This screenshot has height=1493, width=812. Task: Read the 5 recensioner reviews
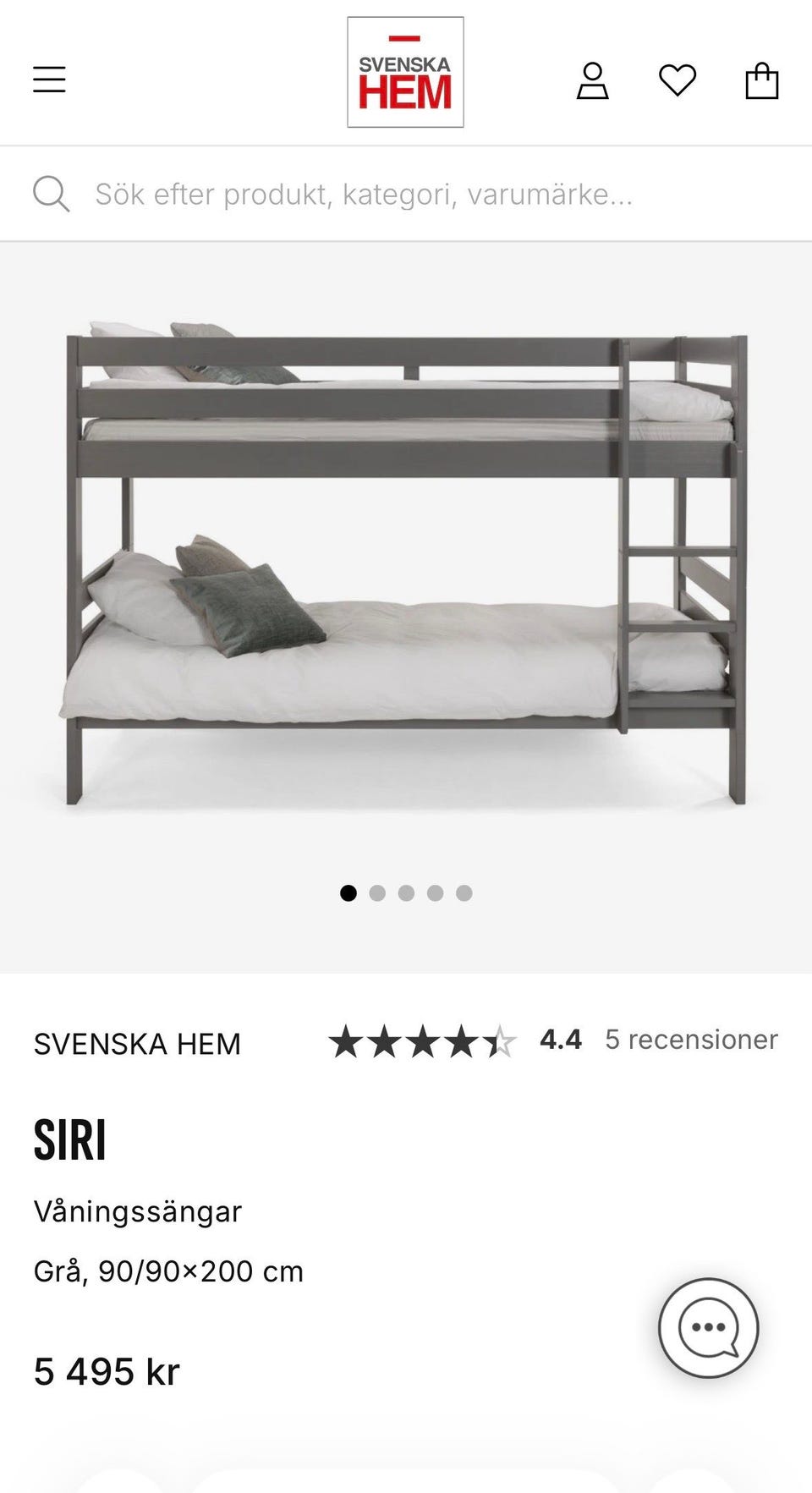click(690, 1040)
